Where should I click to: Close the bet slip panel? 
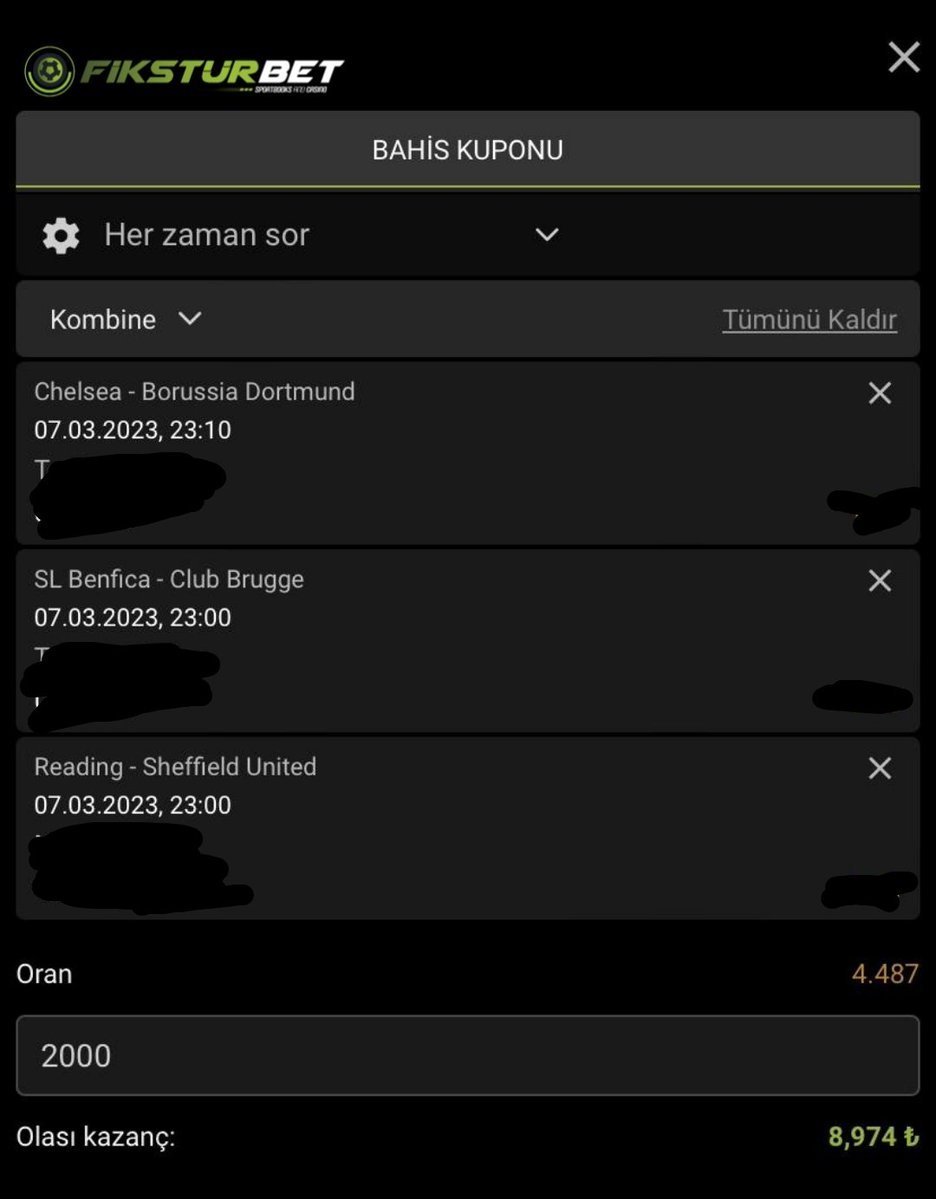(x=903, y=58)
